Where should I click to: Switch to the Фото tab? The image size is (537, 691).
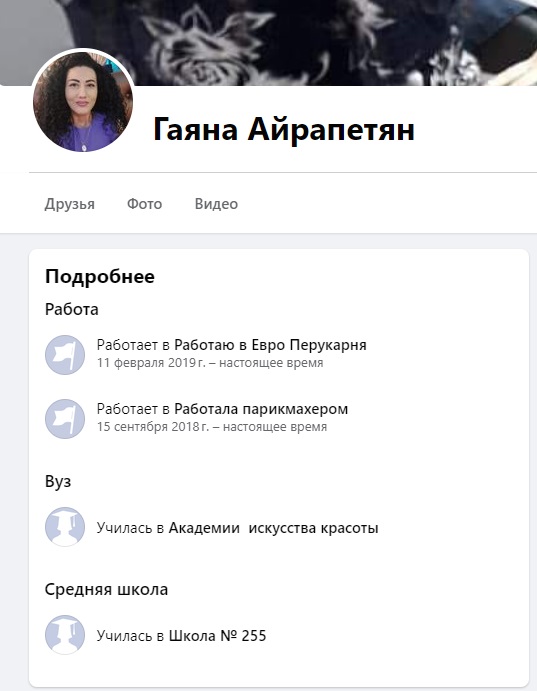coord(144,204)
